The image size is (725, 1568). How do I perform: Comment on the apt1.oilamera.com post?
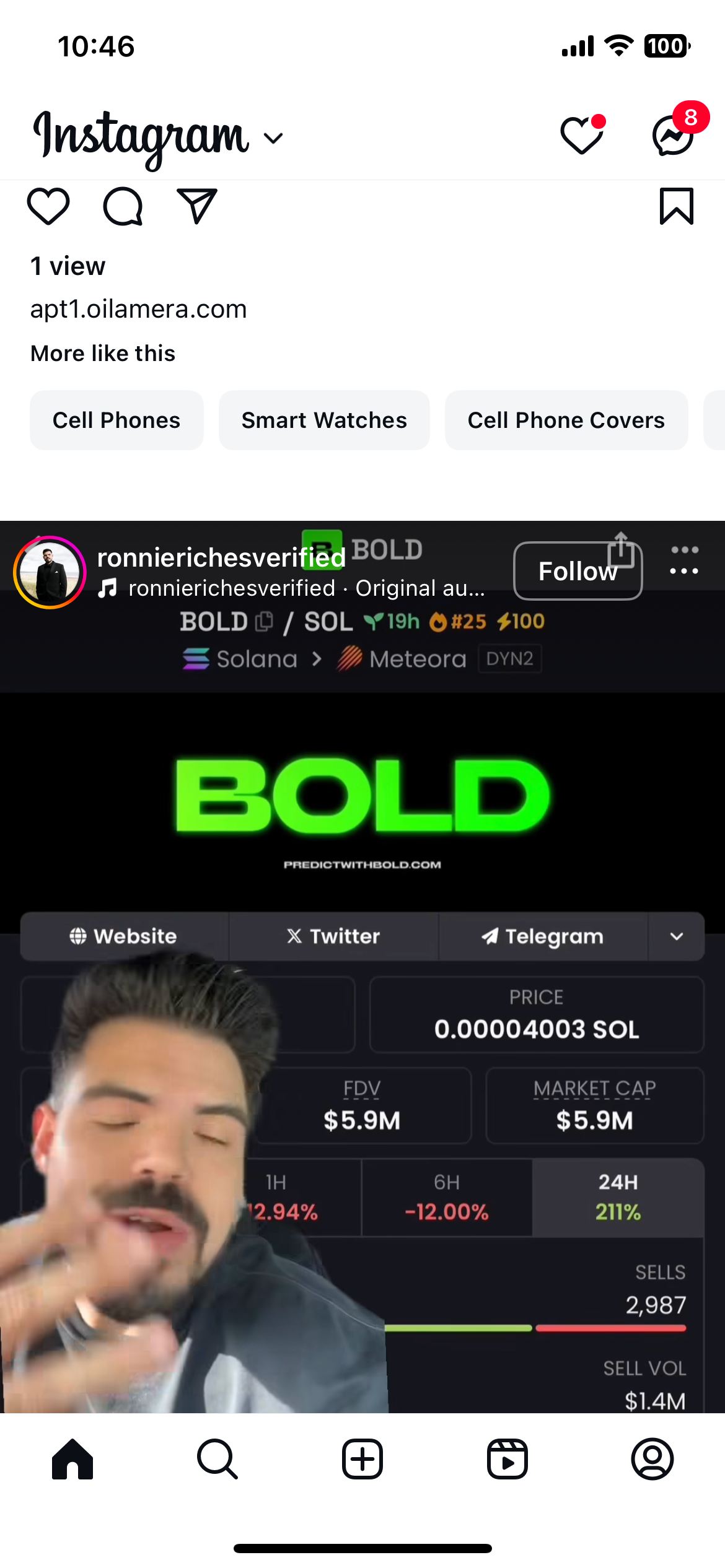tap(123, 206)
